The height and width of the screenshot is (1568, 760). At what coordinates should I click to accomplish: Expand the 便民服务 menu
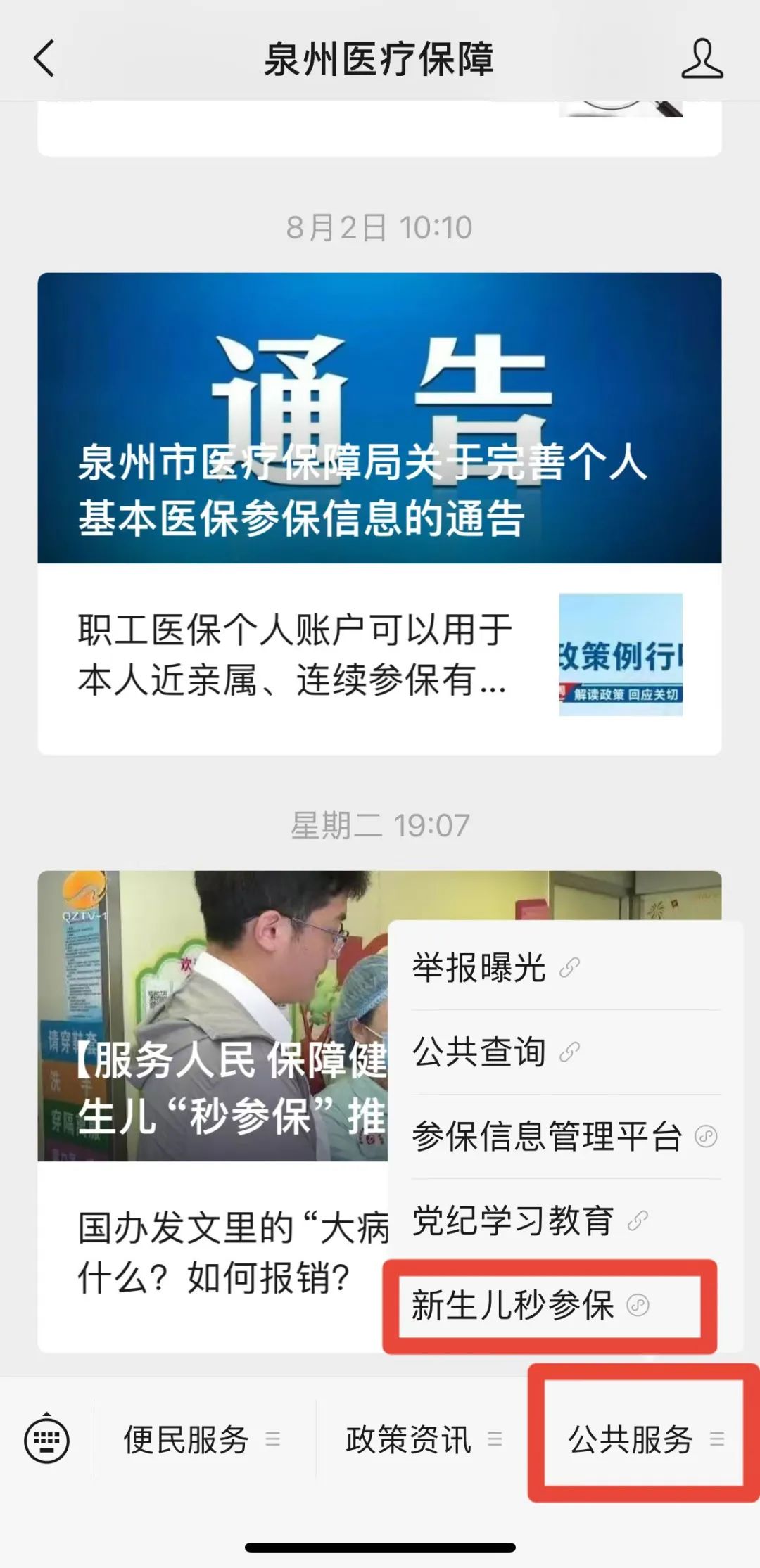[203, 1439]
